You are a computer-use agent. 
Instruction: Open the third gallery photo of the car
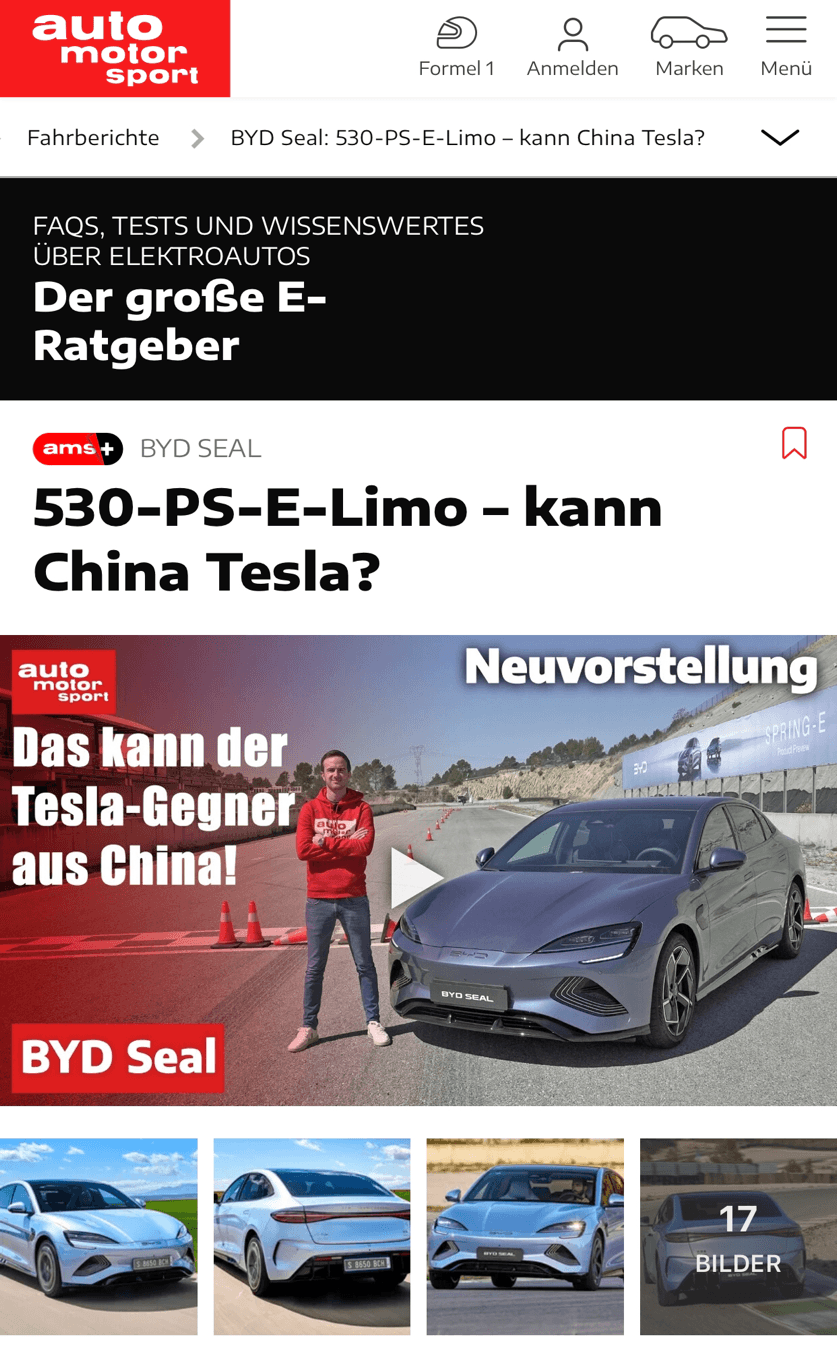pyautogui.click(x=525, y=1236)
